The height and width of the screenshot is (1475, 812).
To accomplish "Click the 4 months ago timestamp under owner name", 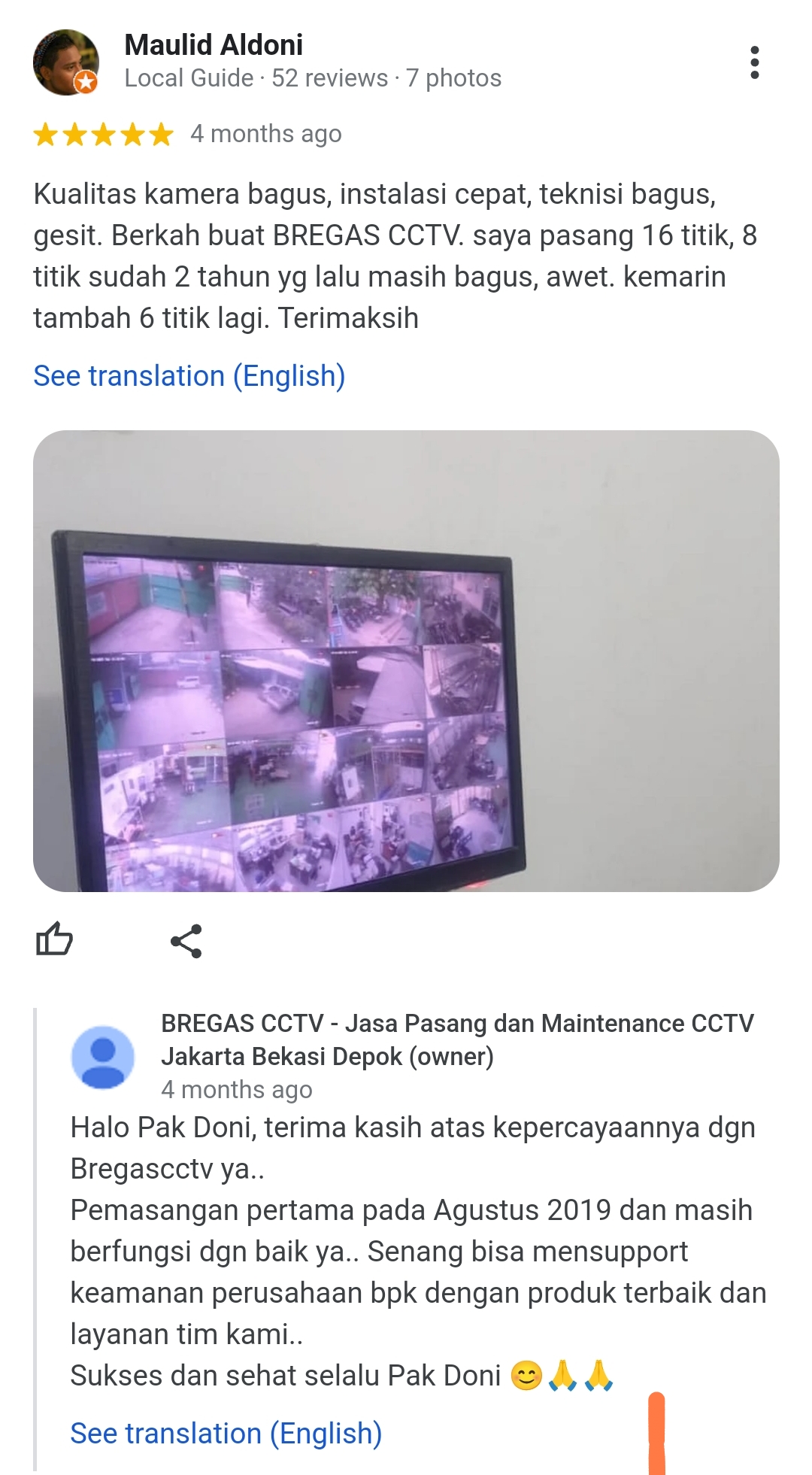I will pyautogui.click(x=236, y=1091).
